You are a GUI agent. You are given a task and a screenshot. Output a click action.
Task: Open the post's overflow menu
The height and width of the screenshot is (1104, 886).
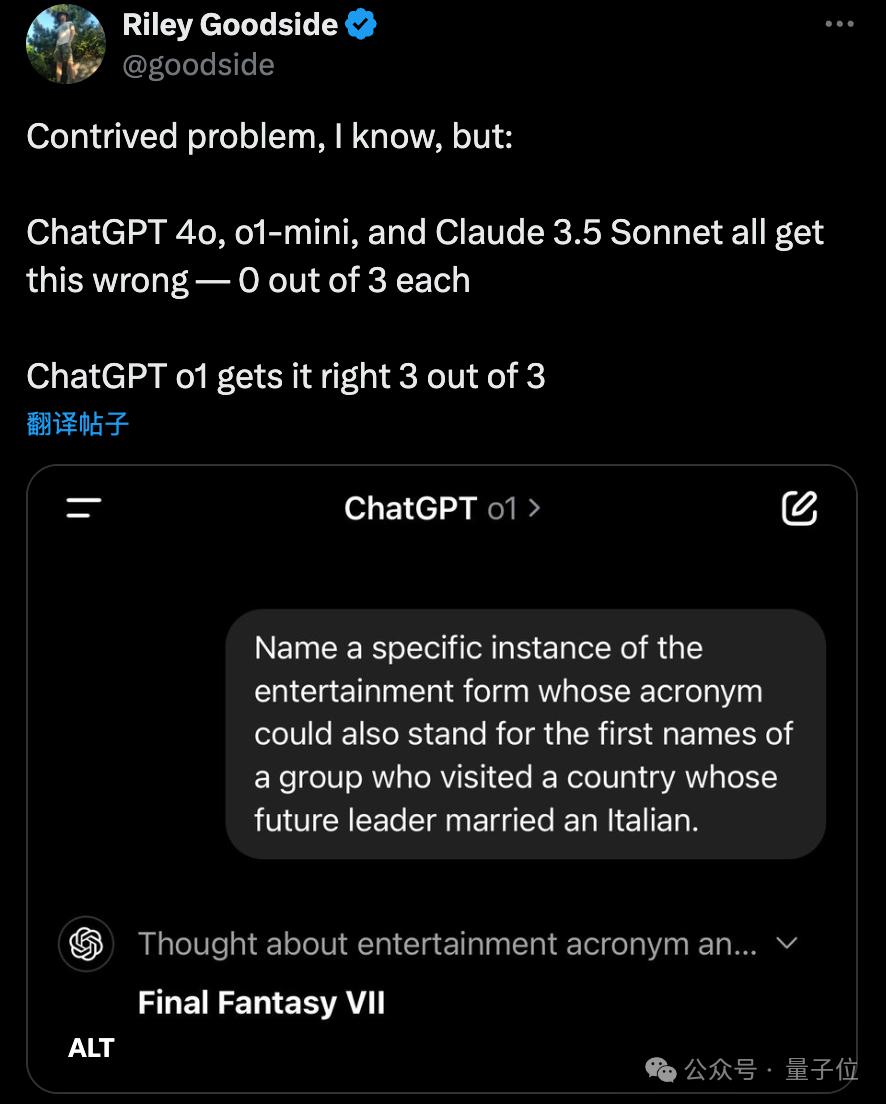839,24
